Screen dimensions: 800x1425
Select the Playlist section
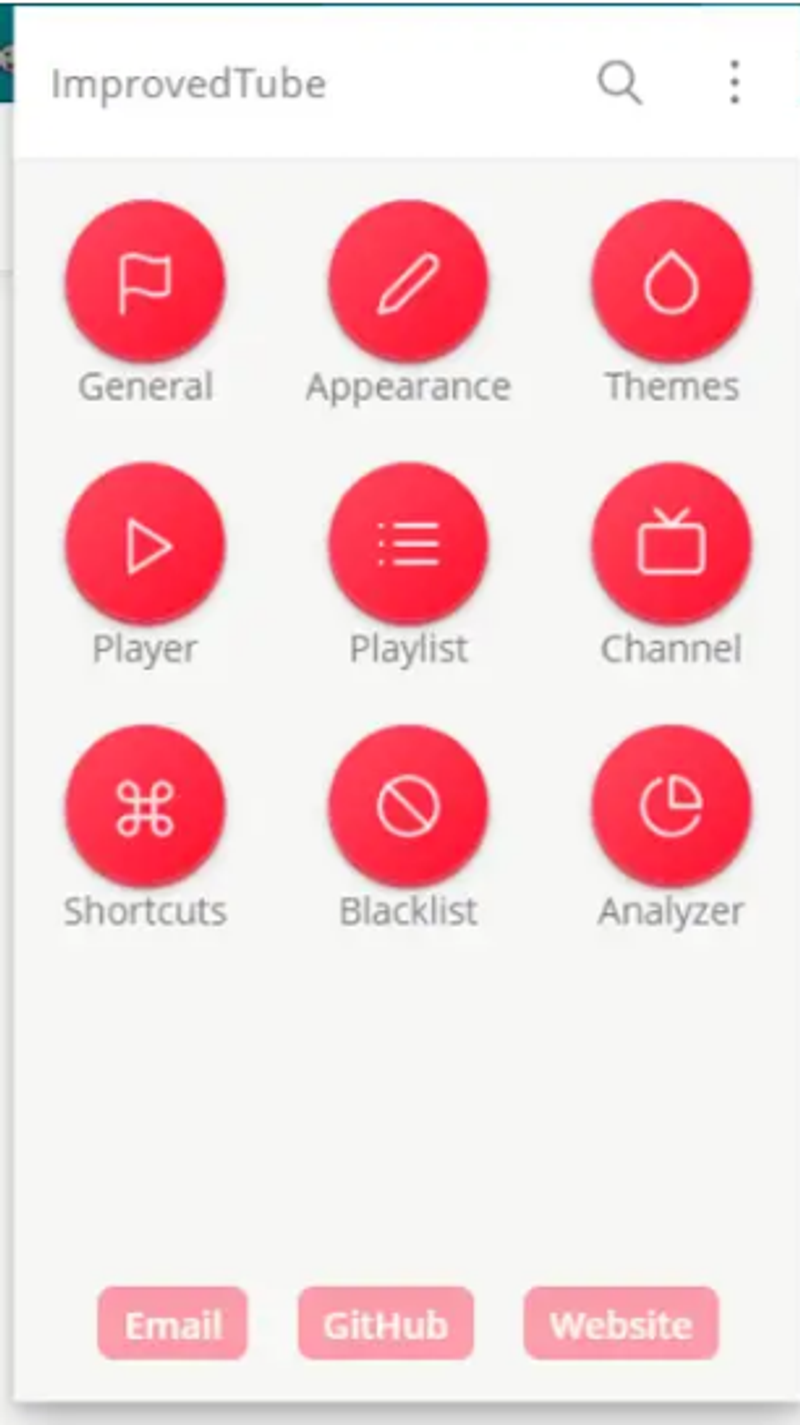point(408,544)
